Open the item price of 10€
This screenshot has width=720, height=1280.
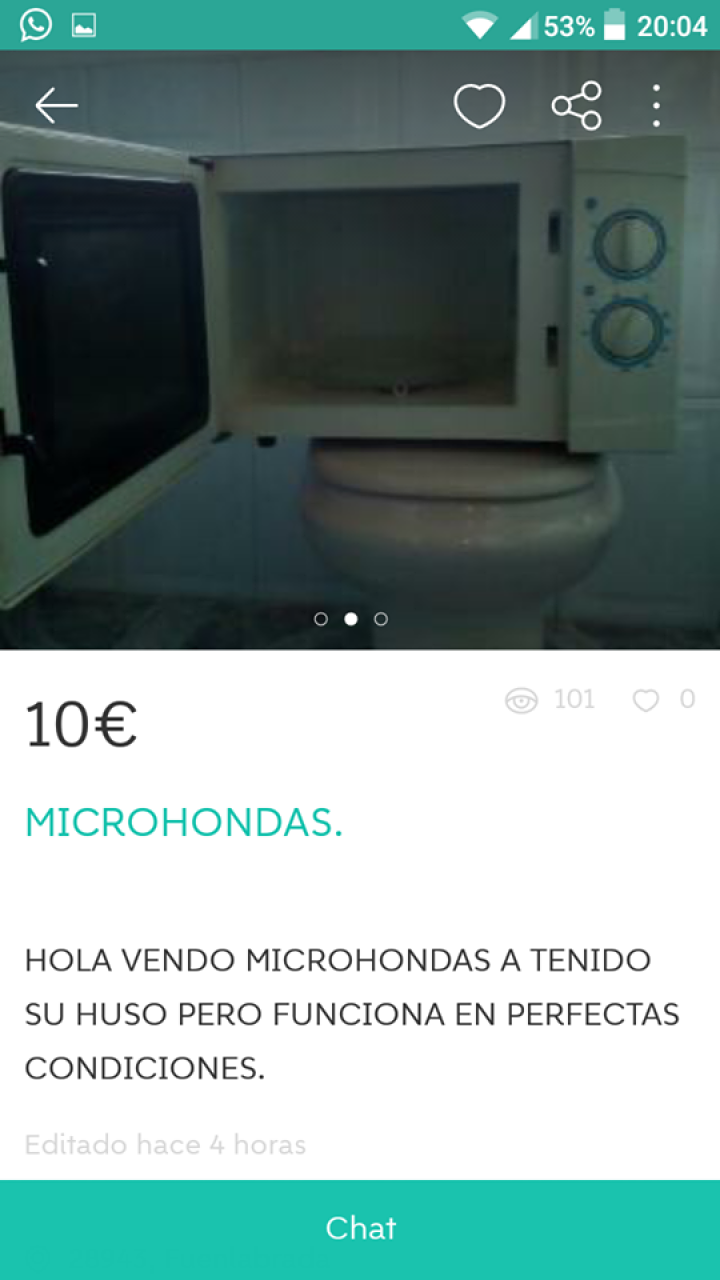pos(80,724)
